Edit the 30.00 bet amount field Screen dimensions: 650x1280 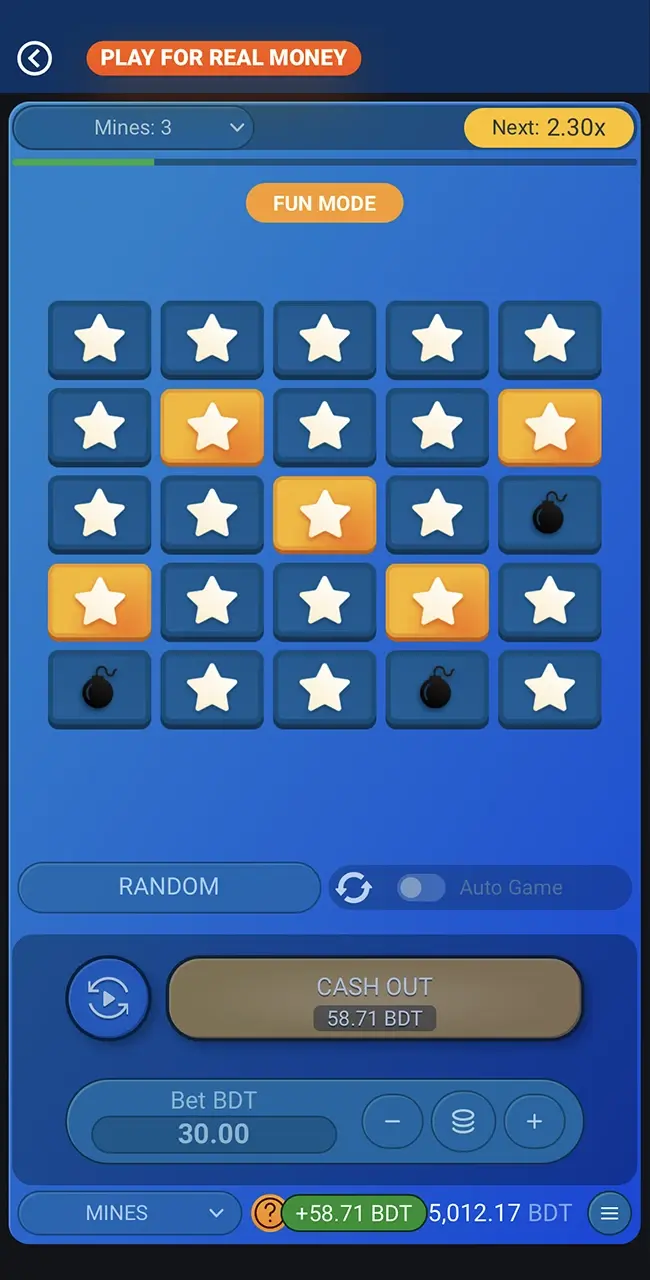point(213,1134)
